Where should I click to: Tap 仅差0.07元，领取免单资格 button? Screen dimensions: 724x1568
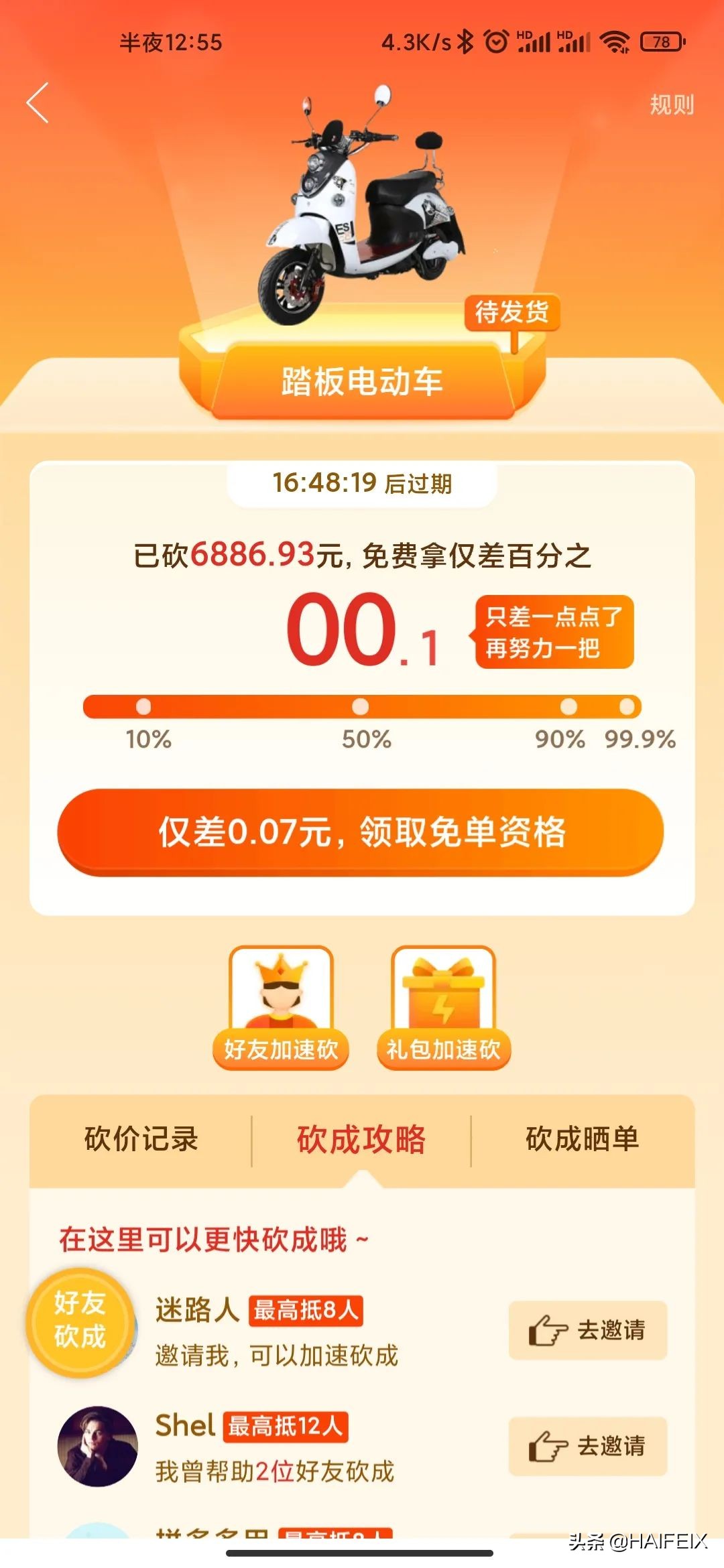pyautogui.click(x=361, y=832)
